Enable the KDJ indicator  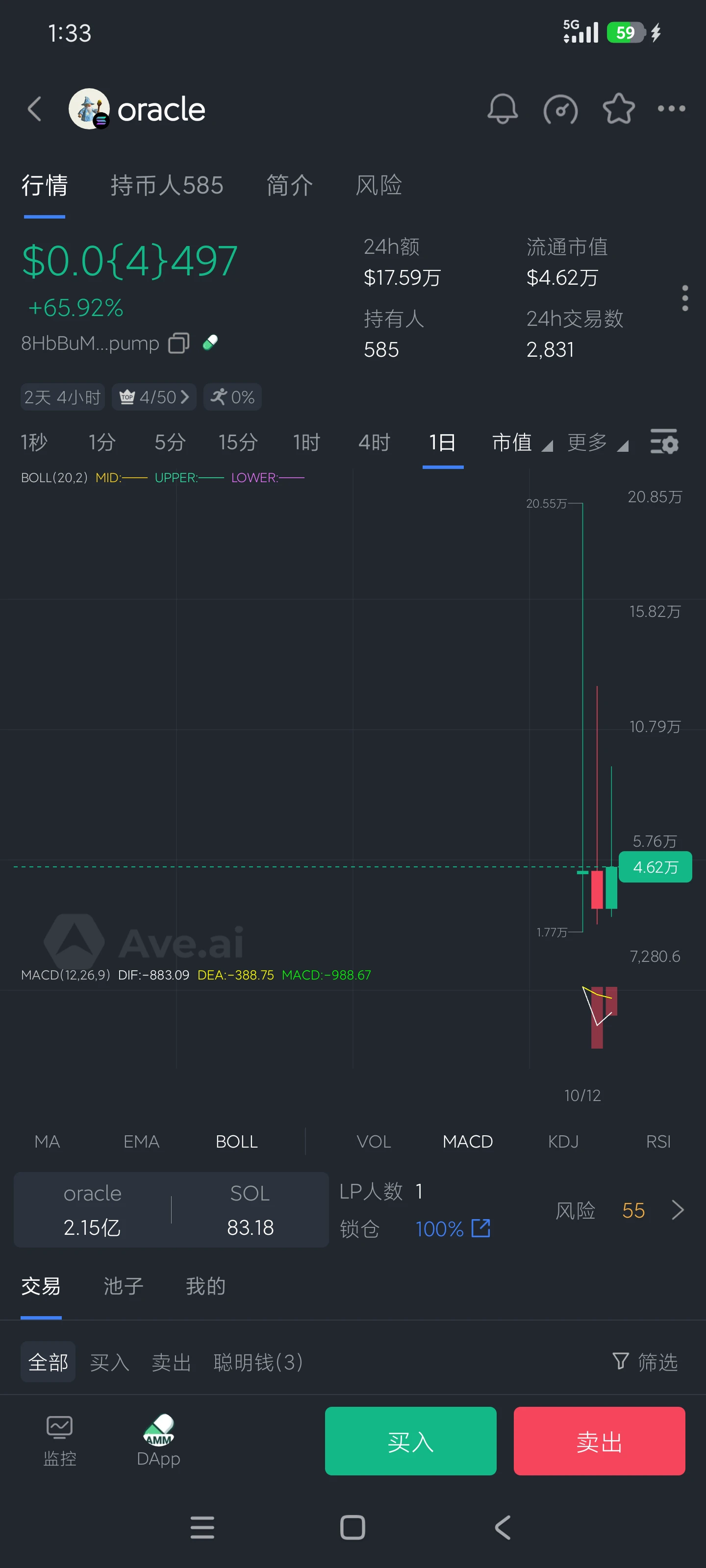[563, 1141]
